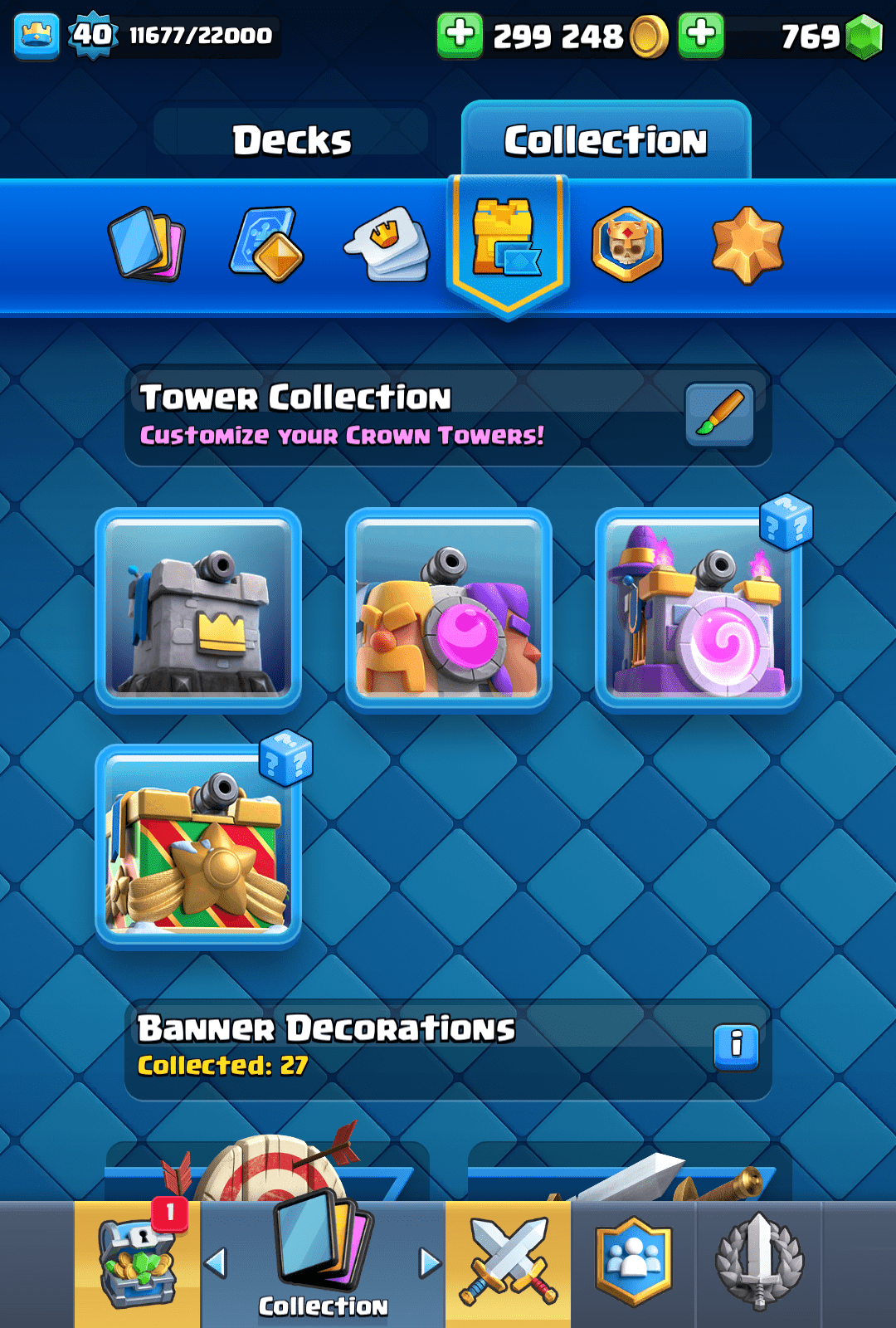Tap the King level crown icon
The width and height of the screenshot is (896, 1328).
[37, 35]
